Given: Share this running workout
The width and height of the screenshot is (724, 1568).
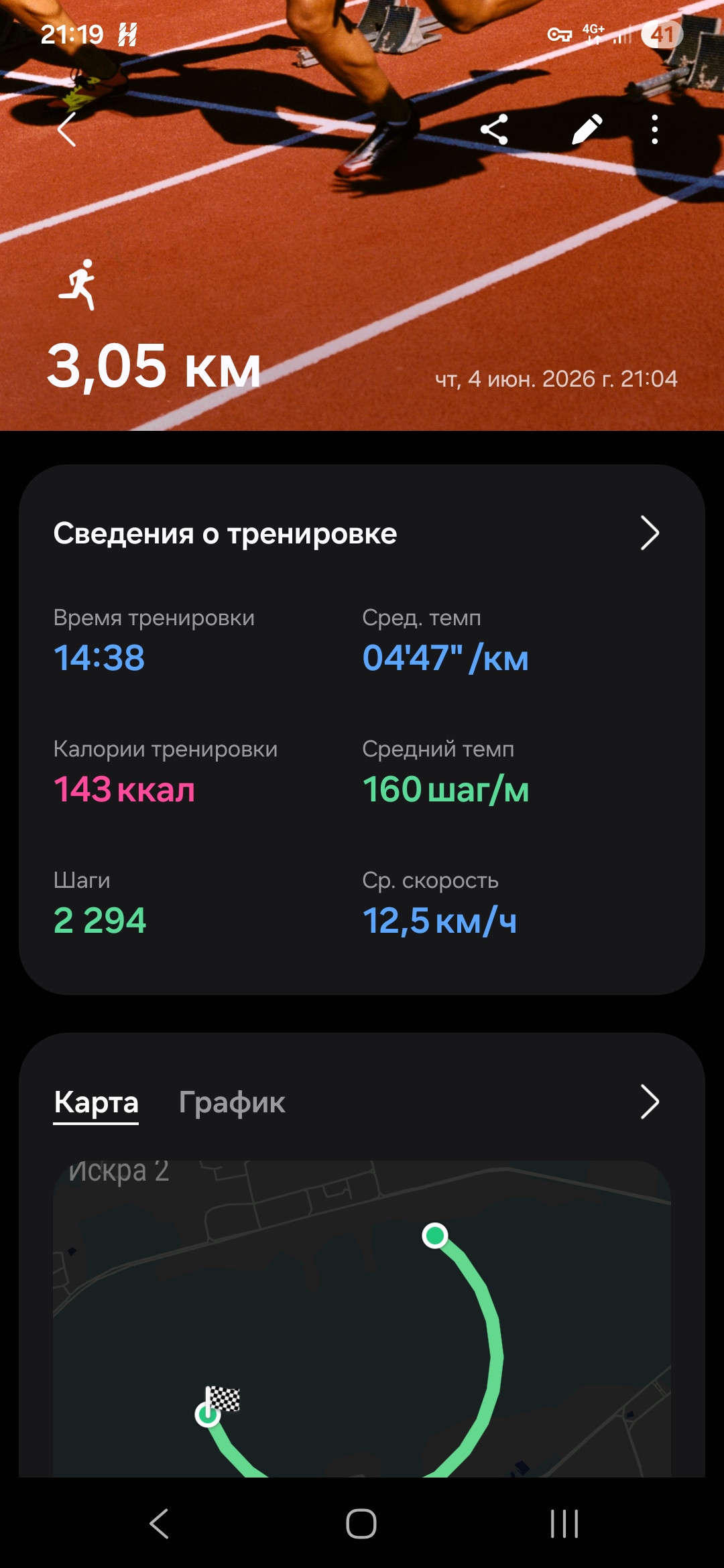Looking at the screenshot, I should (494, 129).
